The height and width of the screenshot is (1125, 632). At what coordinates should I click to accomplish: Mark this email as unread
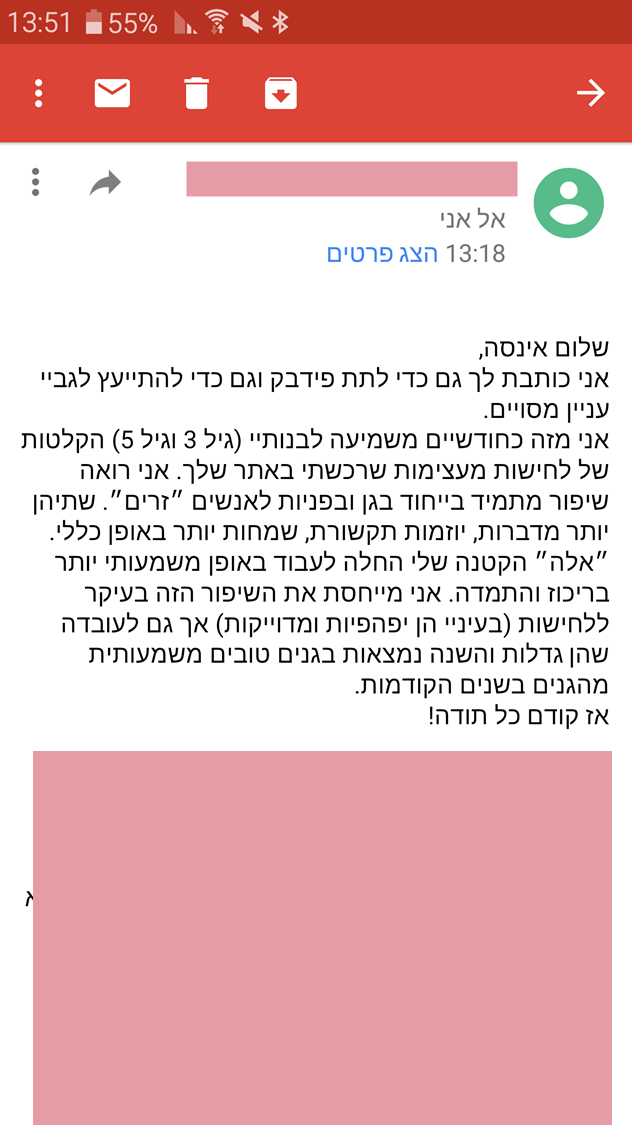[x=112, y=93]
